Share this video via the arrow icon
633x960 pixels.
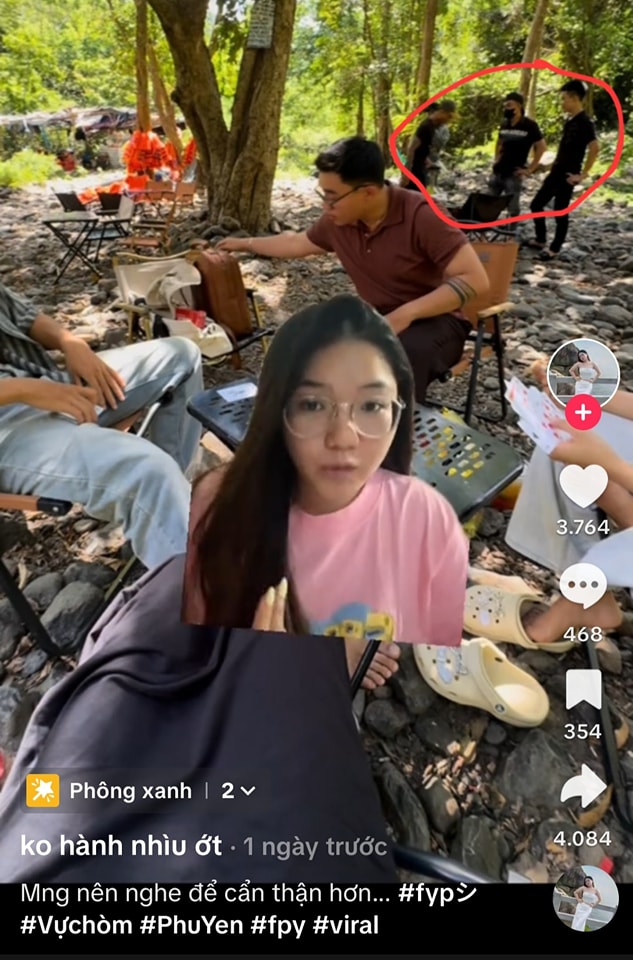pos(583,788)
